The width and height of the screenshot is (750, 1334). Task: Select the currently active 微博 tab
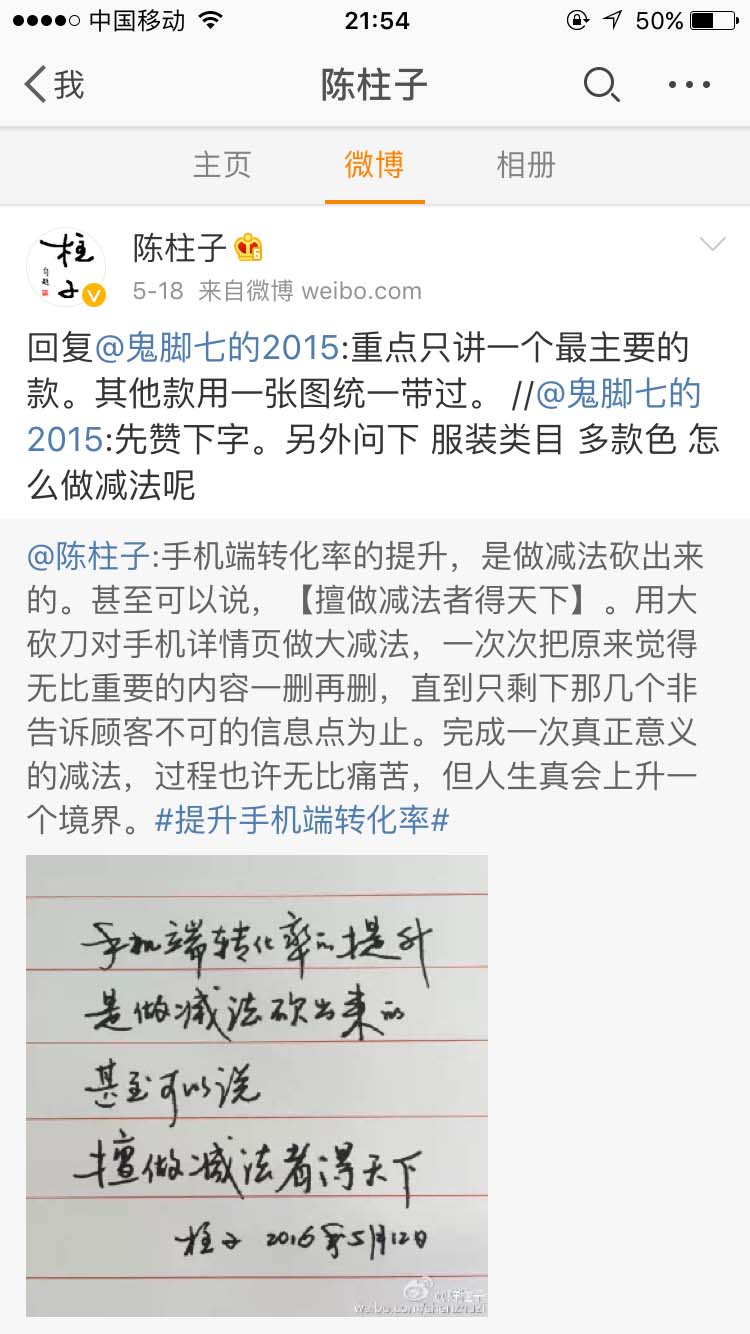(x=375, y=166)
